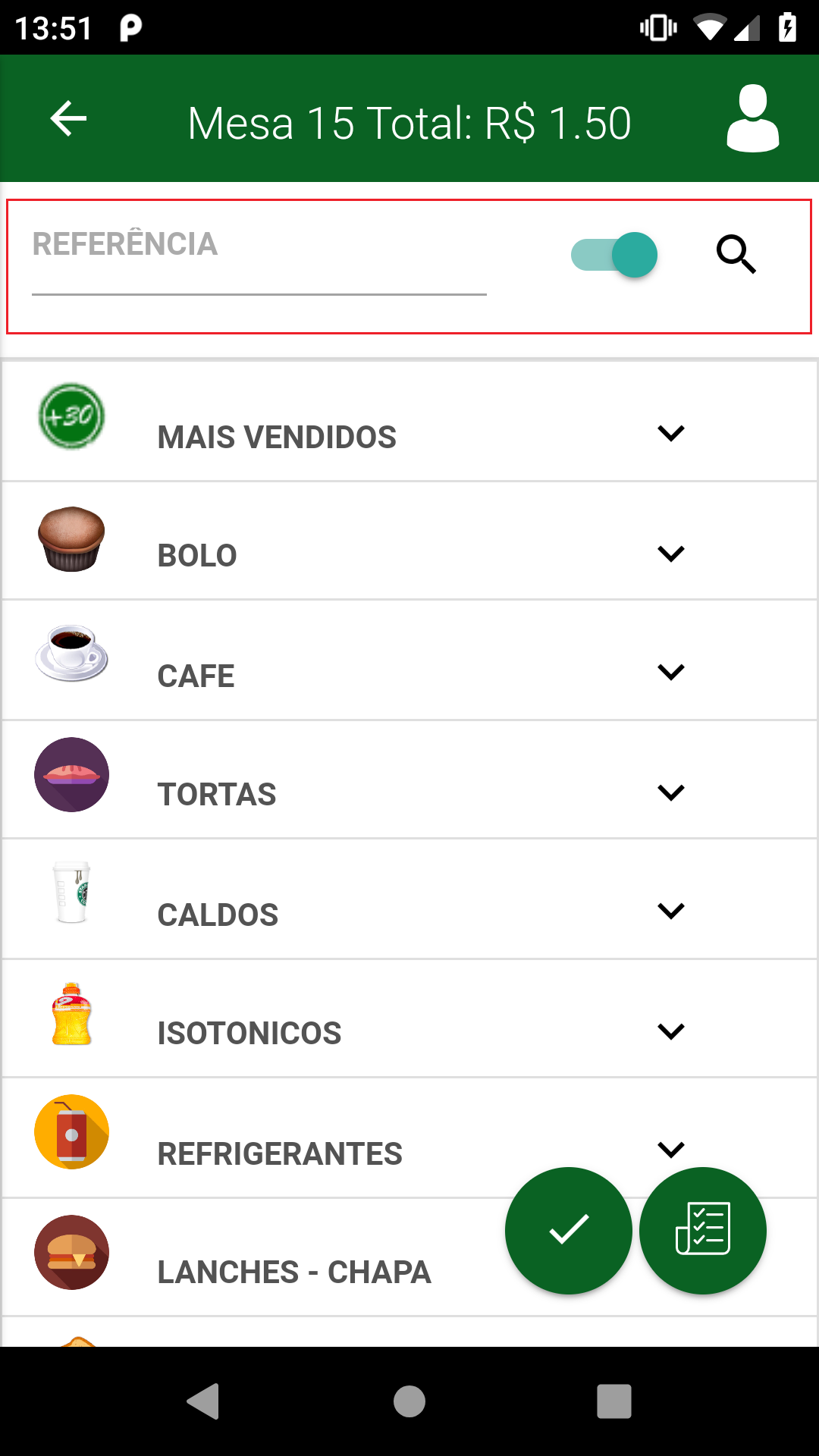Expand the TORTAS category
The image size is (819, 1456).
tap(409, 780)
